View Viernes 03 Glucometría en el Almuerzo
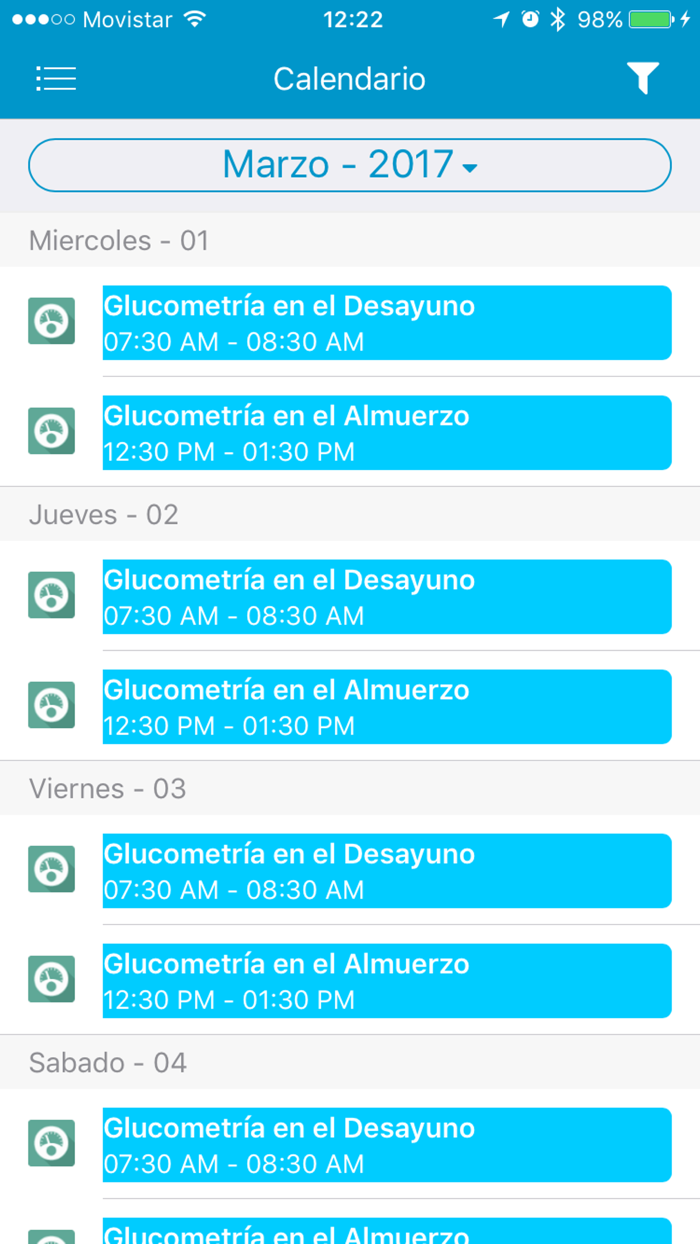700x1244 pixels. [x=386, y=981]
